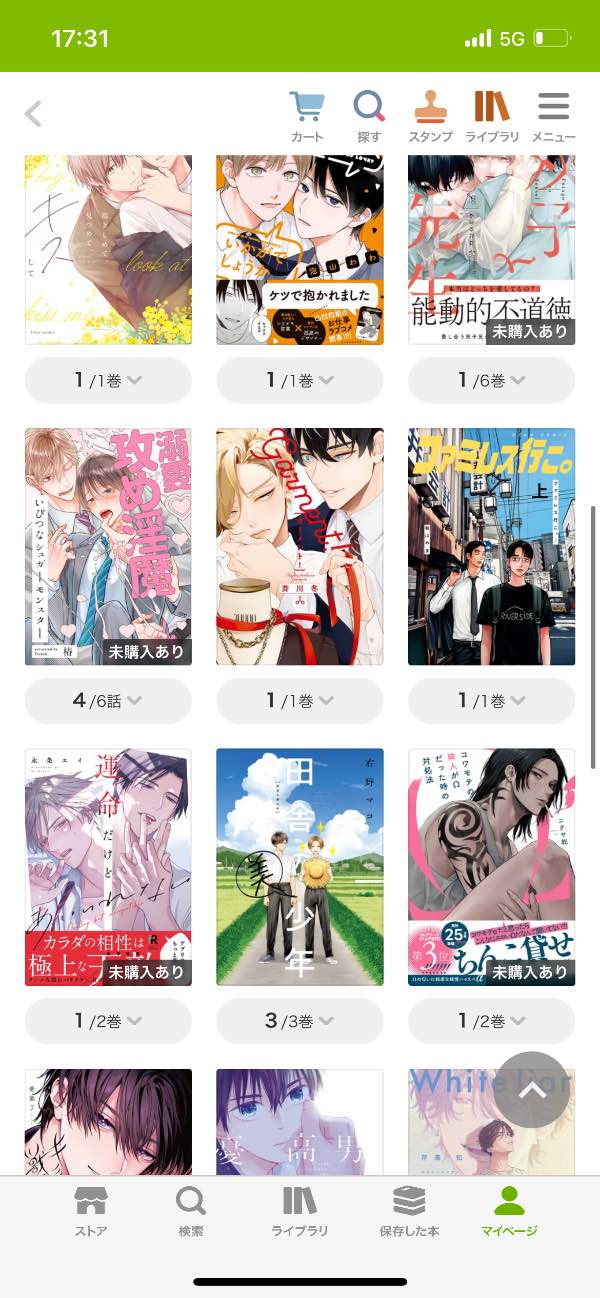Expand the 1/6巻 volume dropdown
Image resolution: width=600 pixels, height=1298 pixels.
491,381
